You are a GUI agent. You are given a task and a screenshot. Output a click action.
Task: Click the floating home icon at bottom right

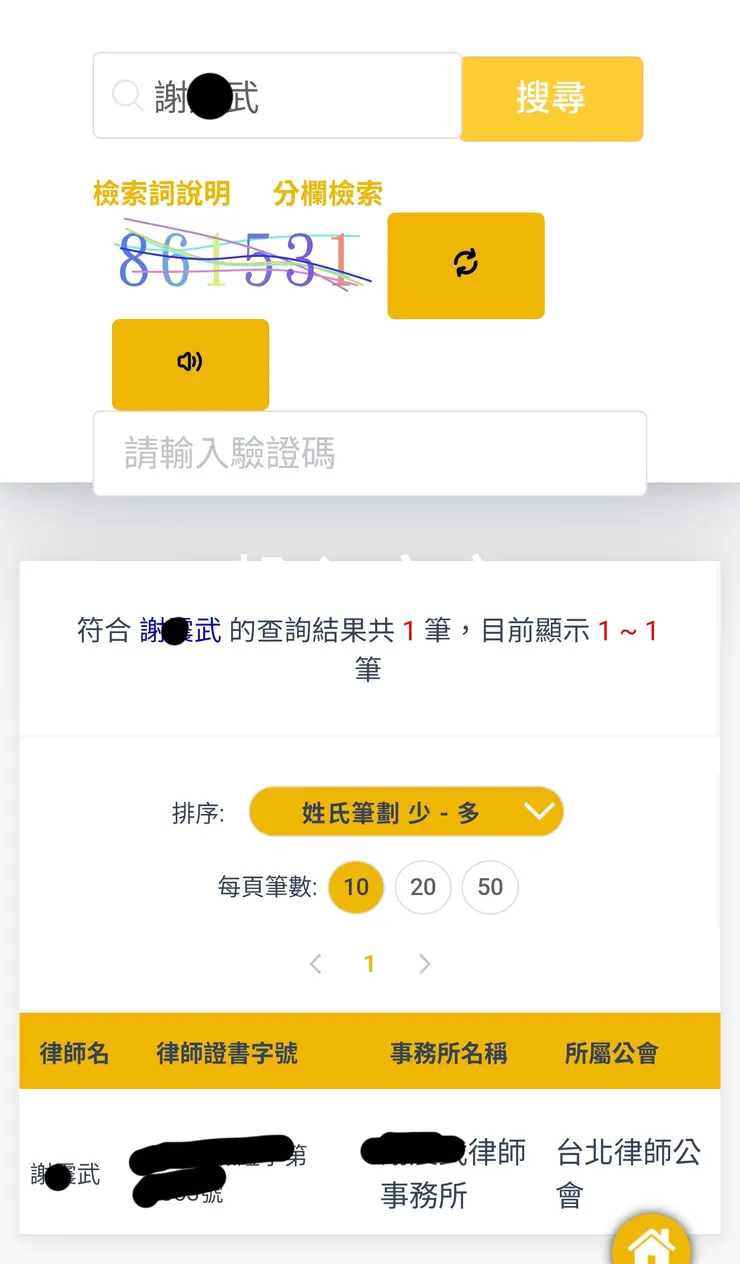(652, 1247)
